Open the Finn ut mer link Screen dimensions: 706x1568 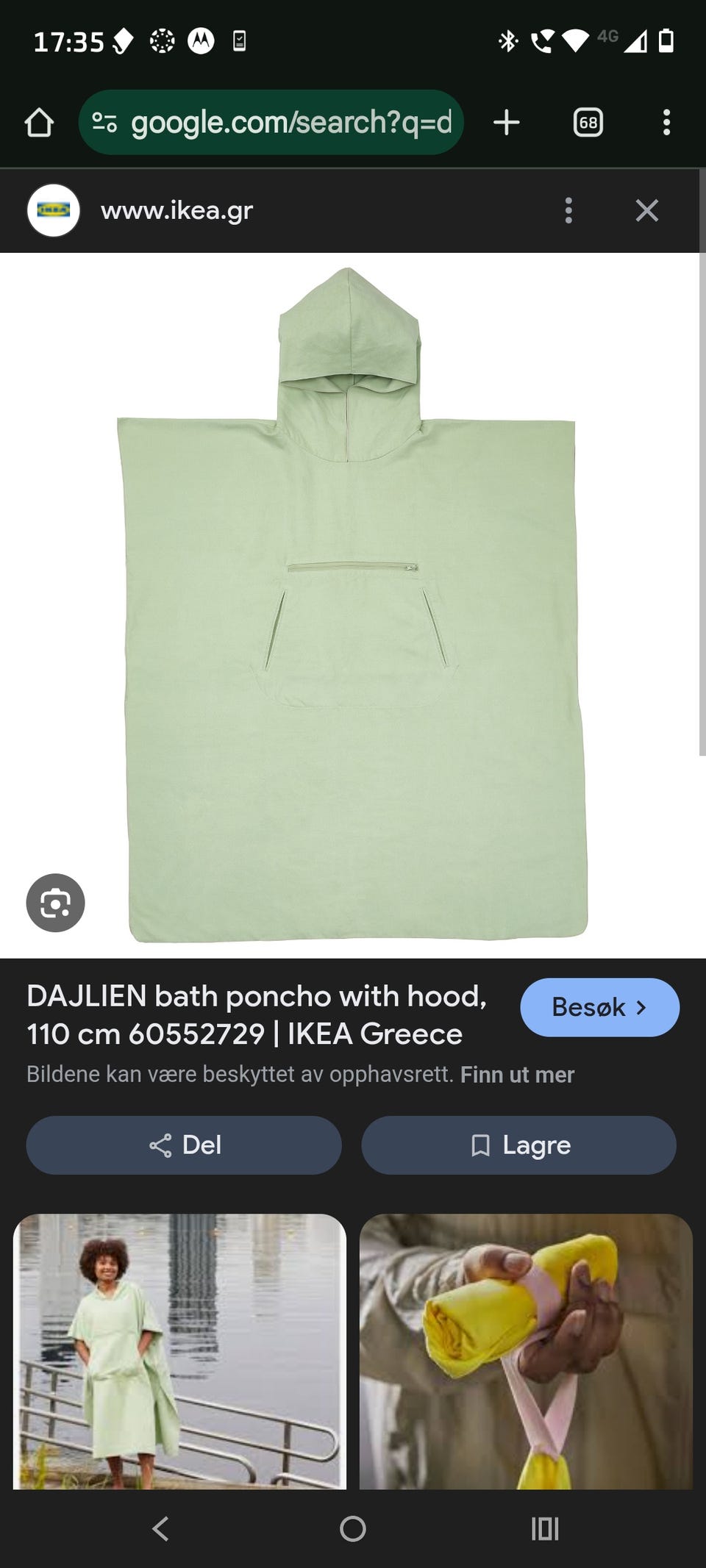point(517,1075)
